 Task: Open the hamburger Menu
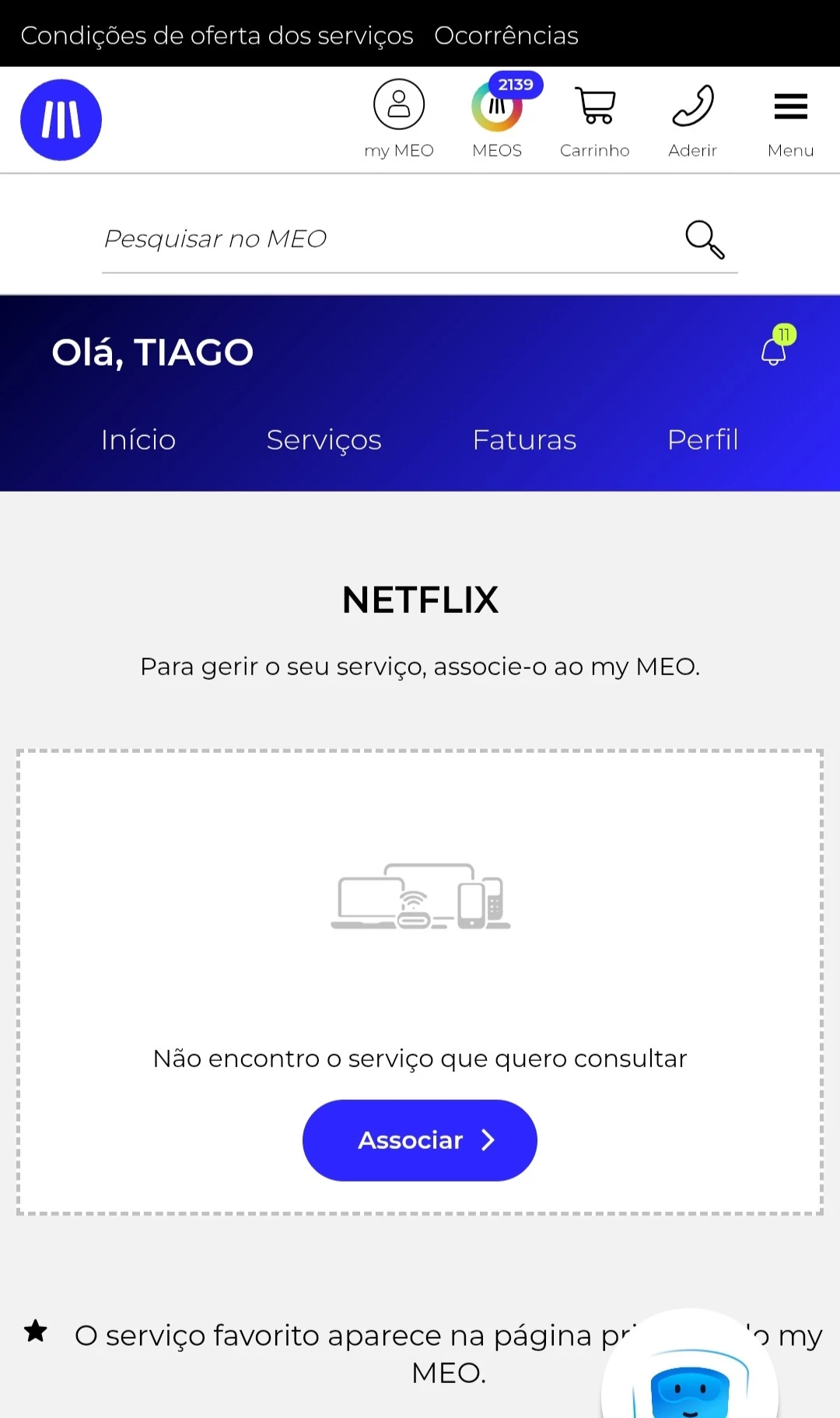click(790, 118)
